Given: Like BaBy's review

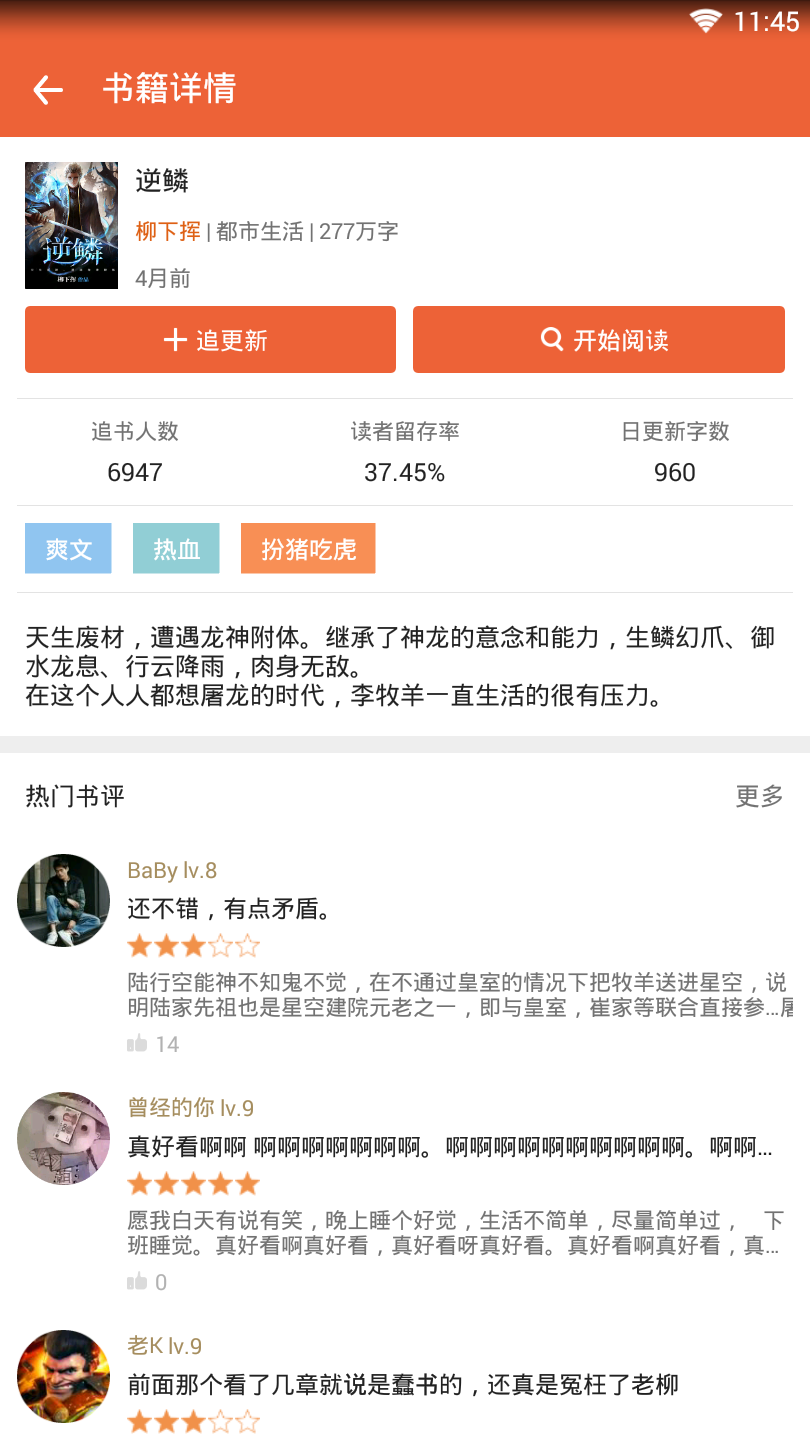Looking at the screenshot, I should click(138, 1044).
